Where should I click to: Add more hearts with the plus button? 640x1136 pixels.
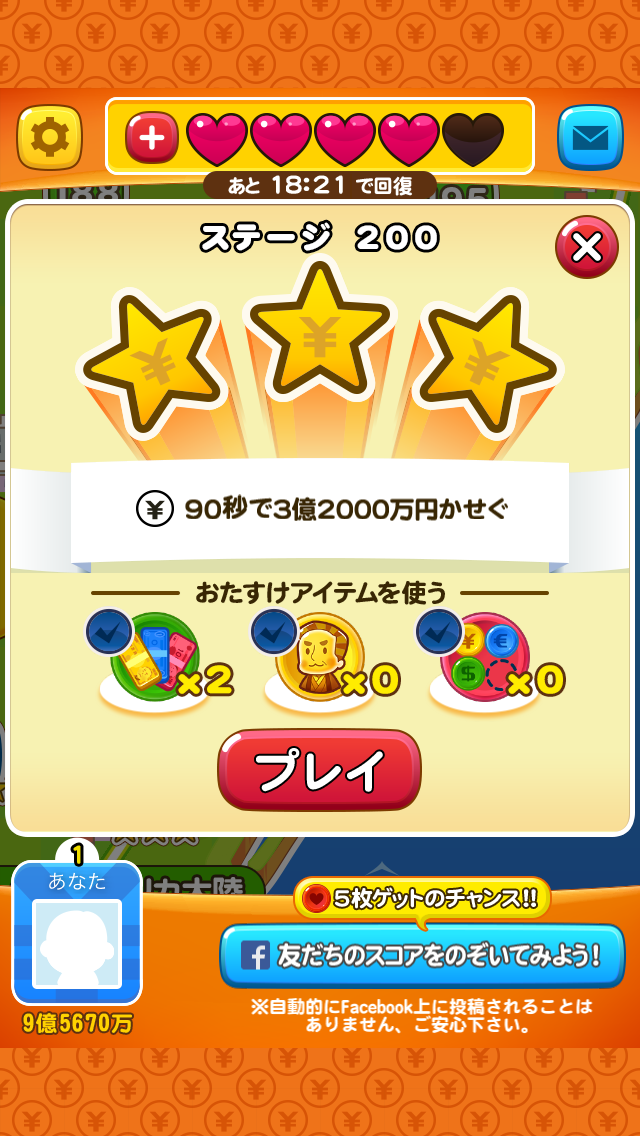click(x=152, y=137)
